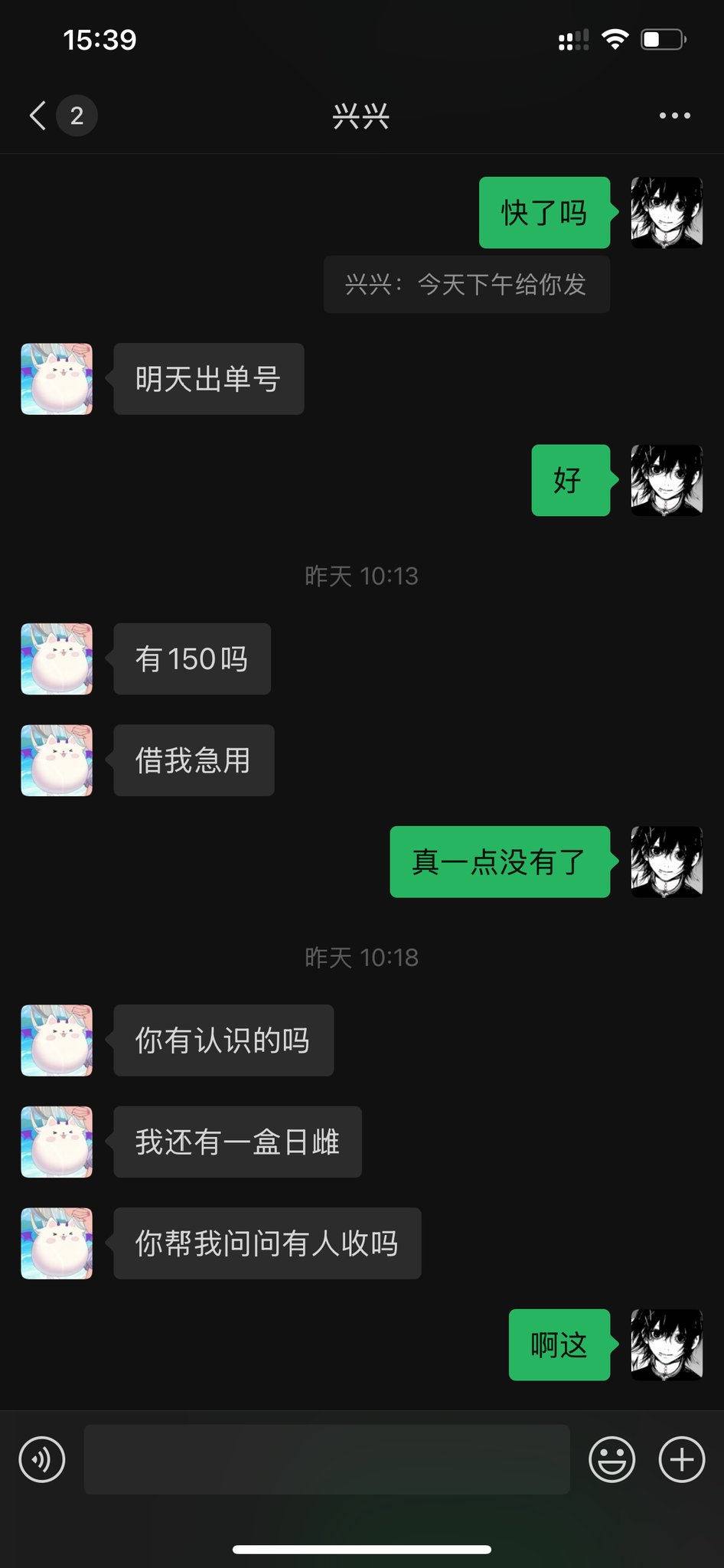Open the plus attachments menu

(681, 1459)
